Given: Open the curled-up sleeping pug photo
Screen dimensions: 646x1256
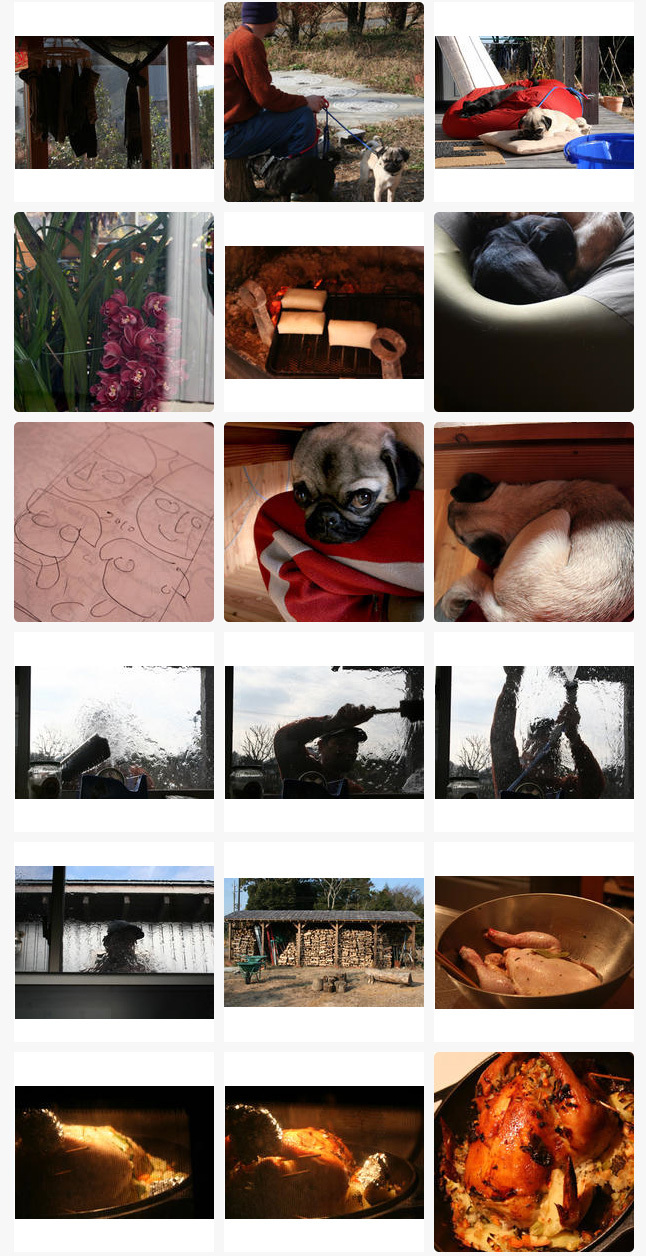Looking at the screenshot, I should pos(534,522).
